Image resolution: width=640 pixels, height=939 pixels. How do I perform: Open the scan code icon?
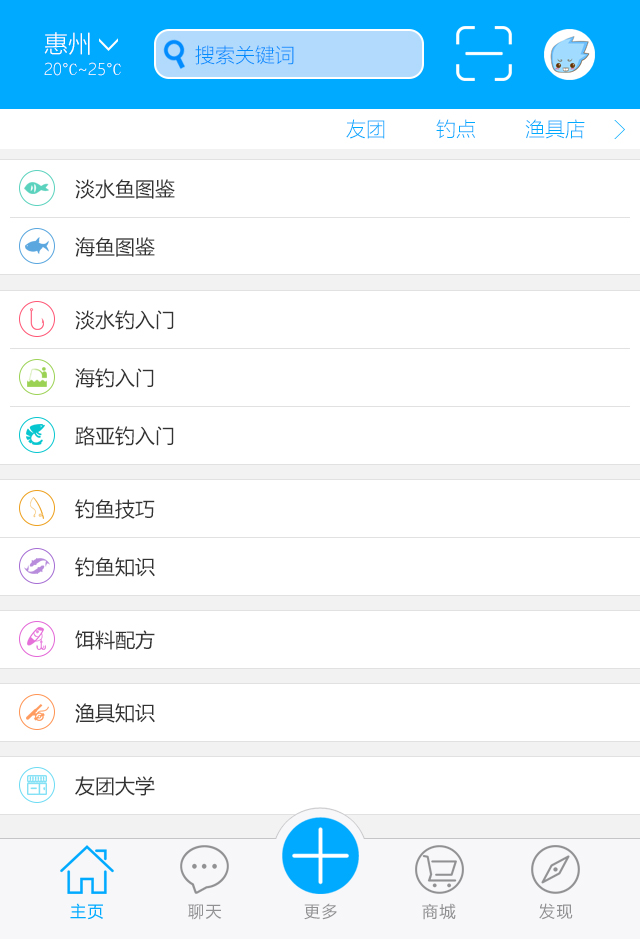coord(484,54)
